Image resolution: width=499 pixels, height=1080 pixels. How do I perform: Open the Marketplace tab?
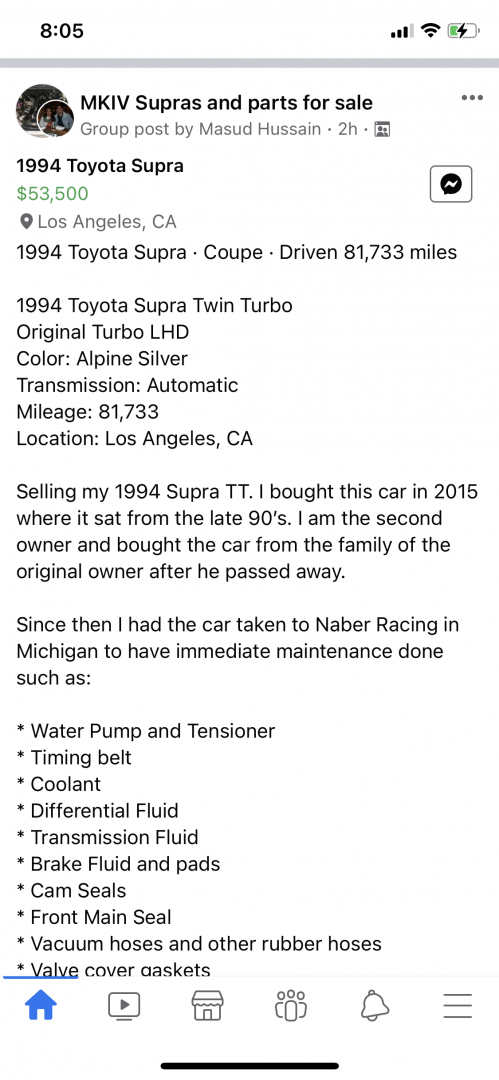(207, 1006)
